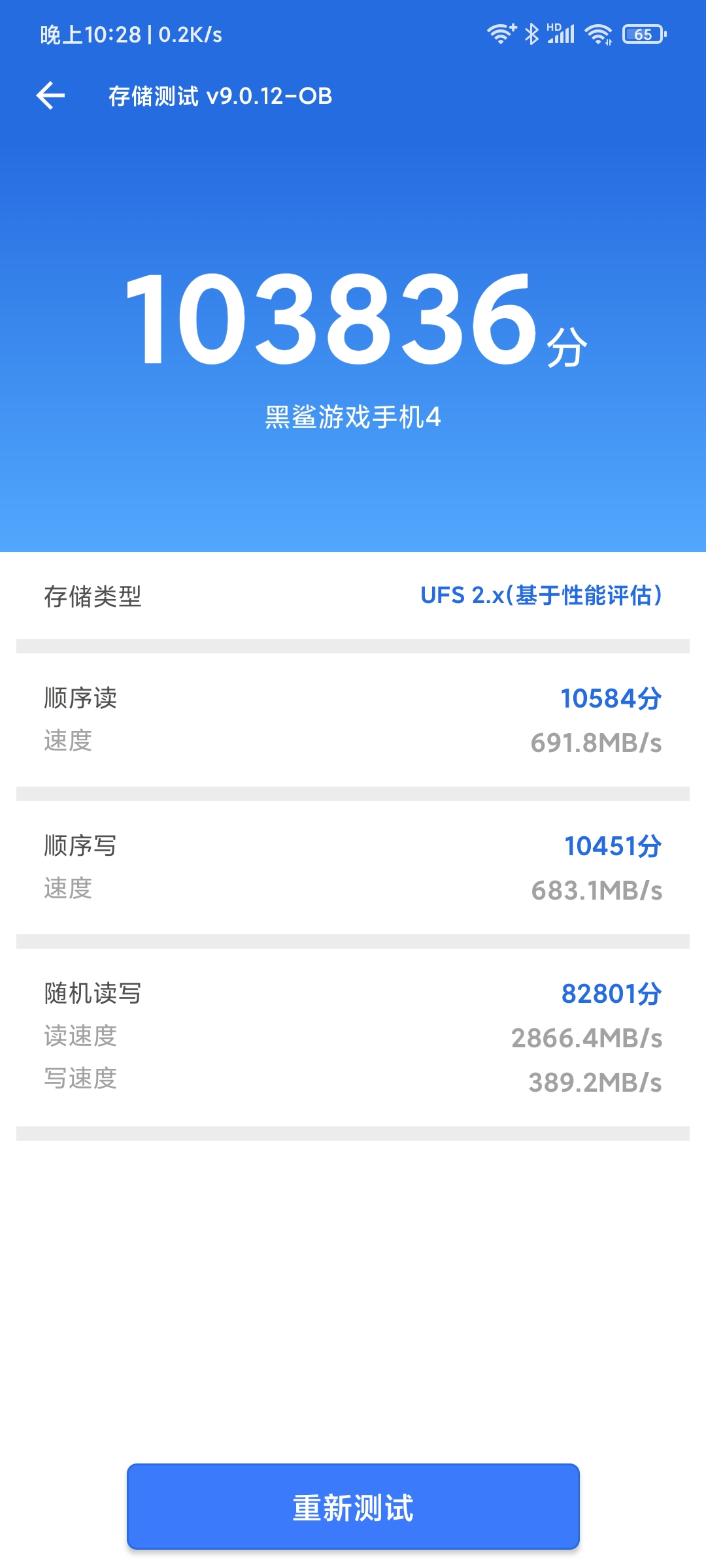Image resolution: width=706 pixels, height=1568 pixels.
Task: Tap the 重新测试 button to retest
Action: tap(353, 1507)
